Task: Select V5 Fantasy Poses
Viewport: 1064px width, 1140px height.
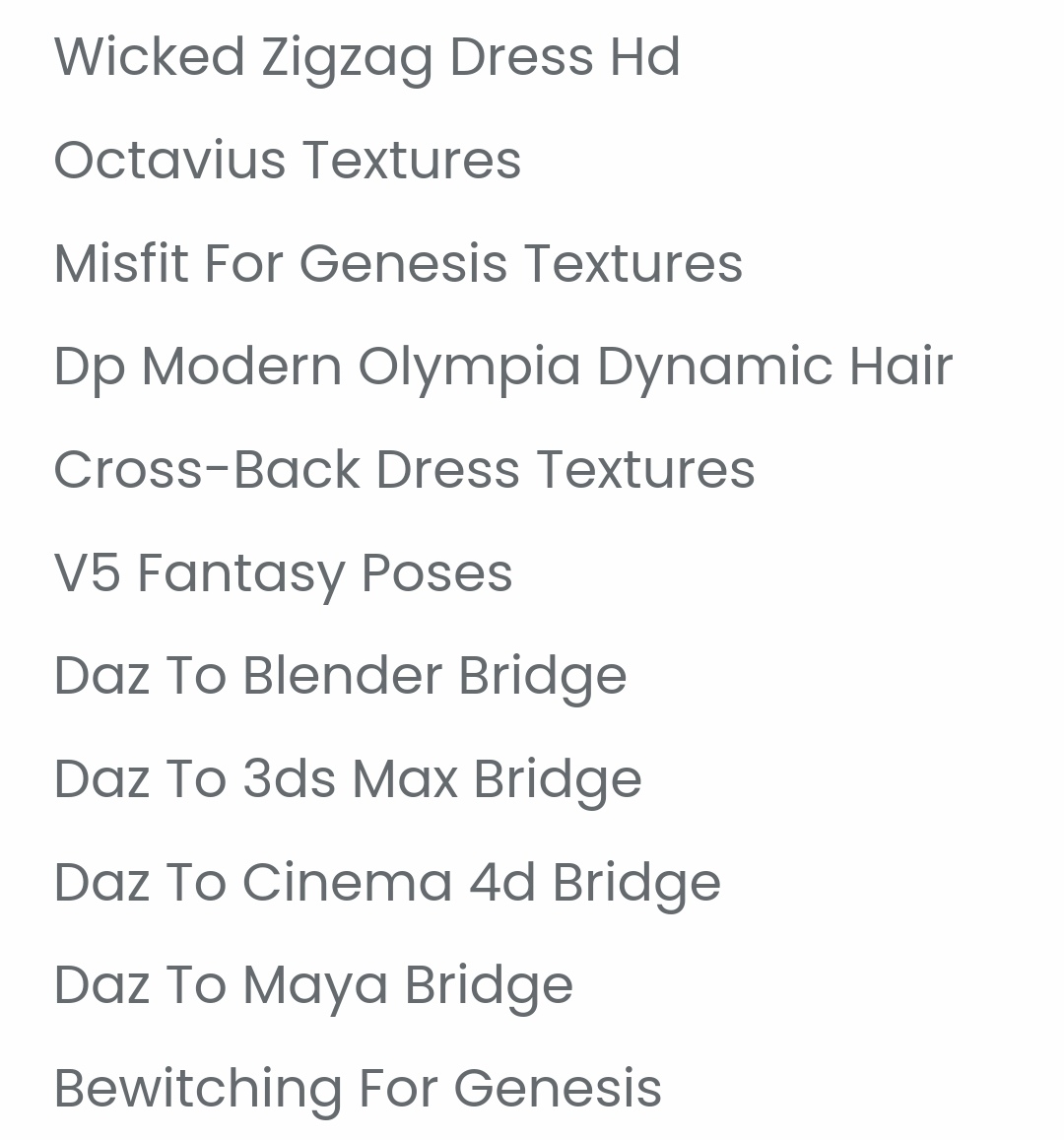Action: click(x=283, y=573)
